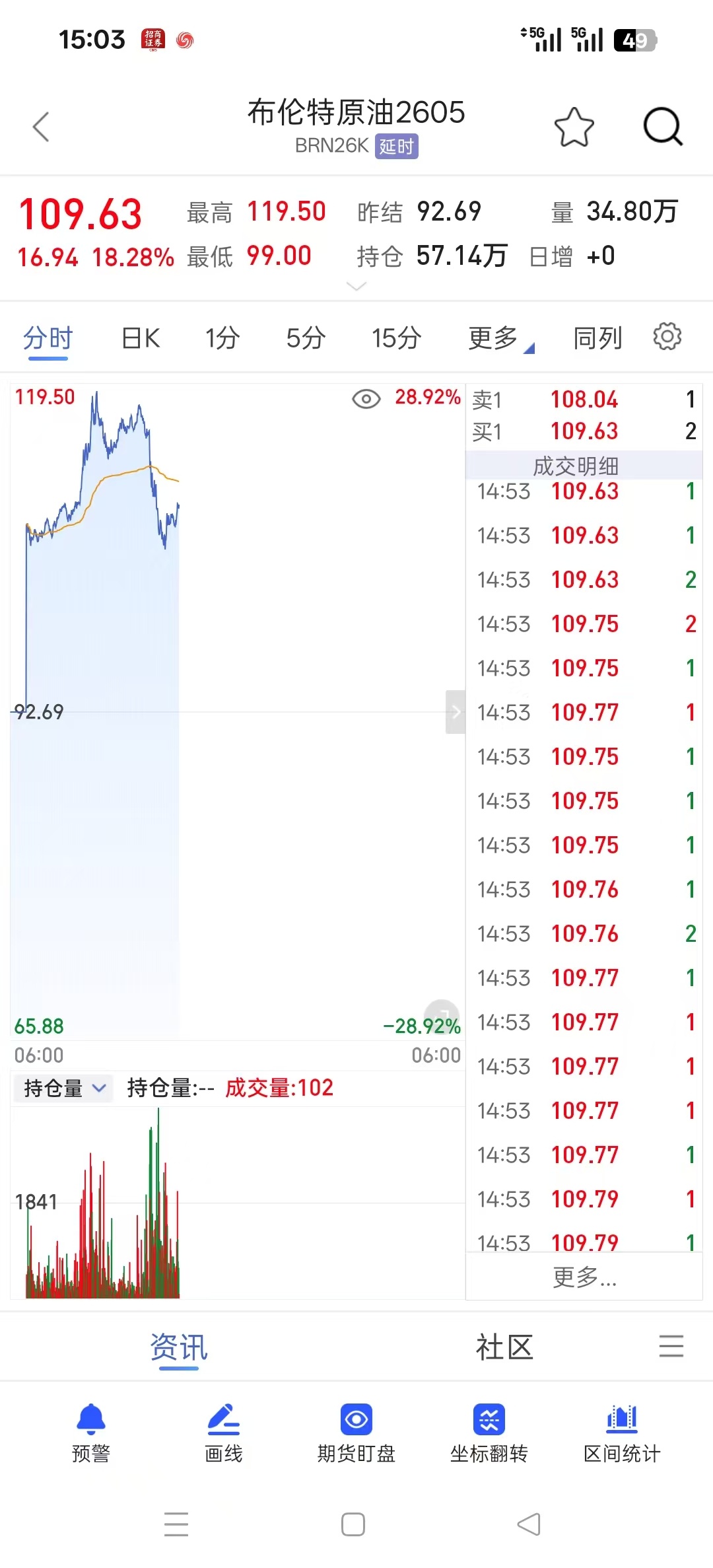Expand the quote details chevron

[x=356, y=287]
